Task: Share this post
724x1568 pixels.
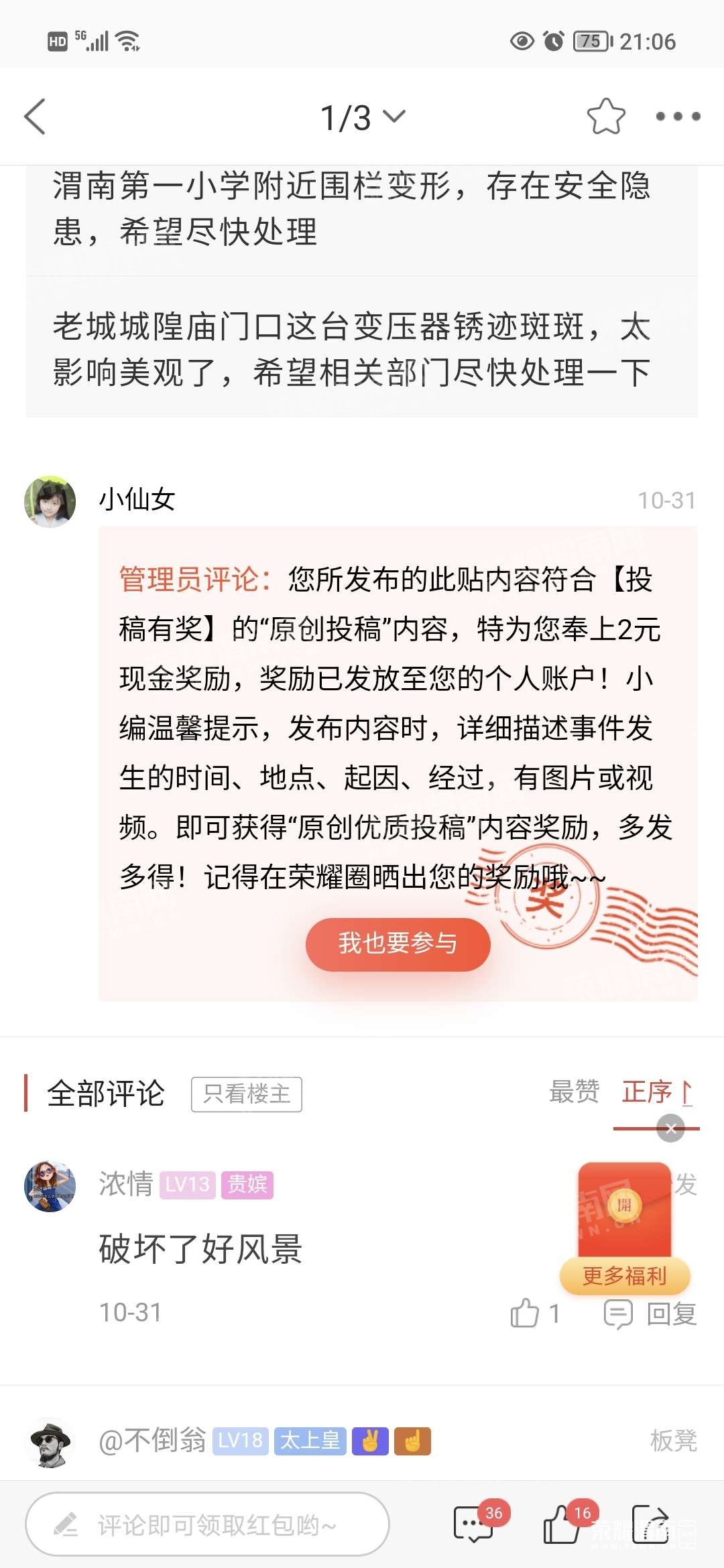Action: coord(650,1524)
